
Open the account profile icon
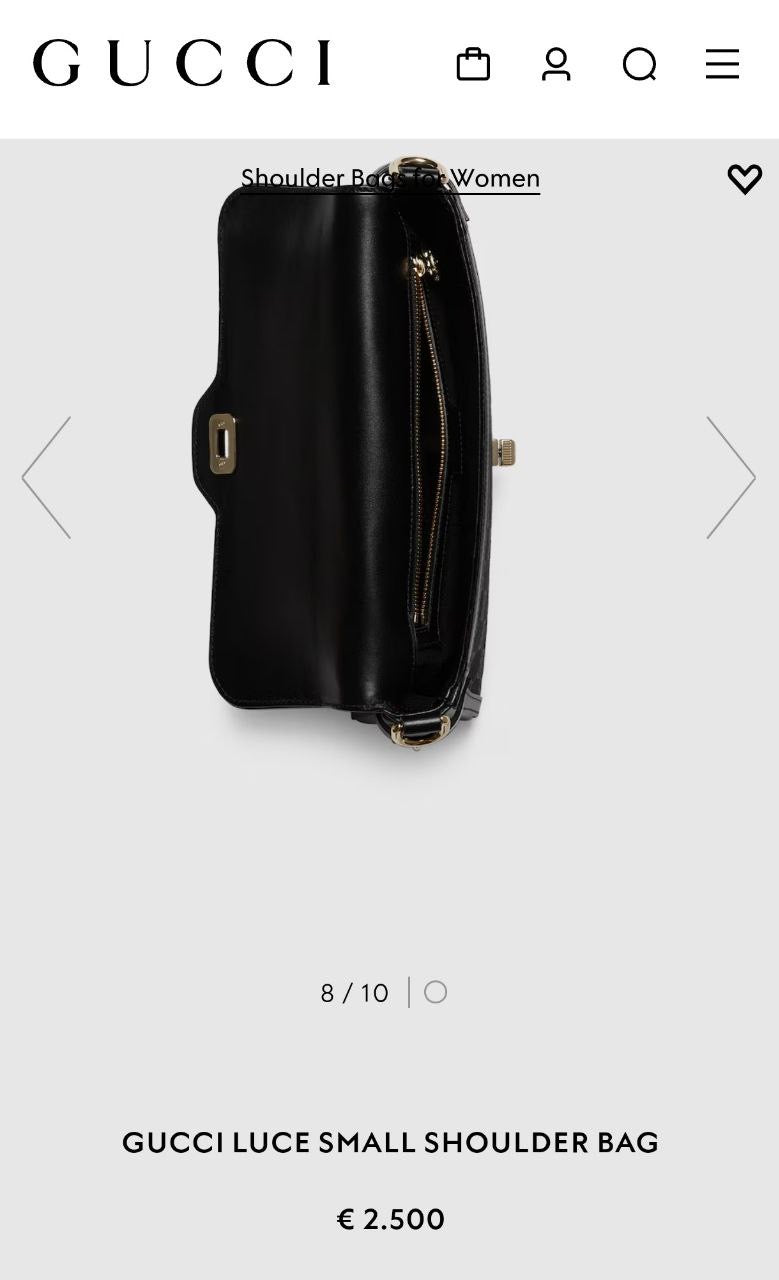556,64
